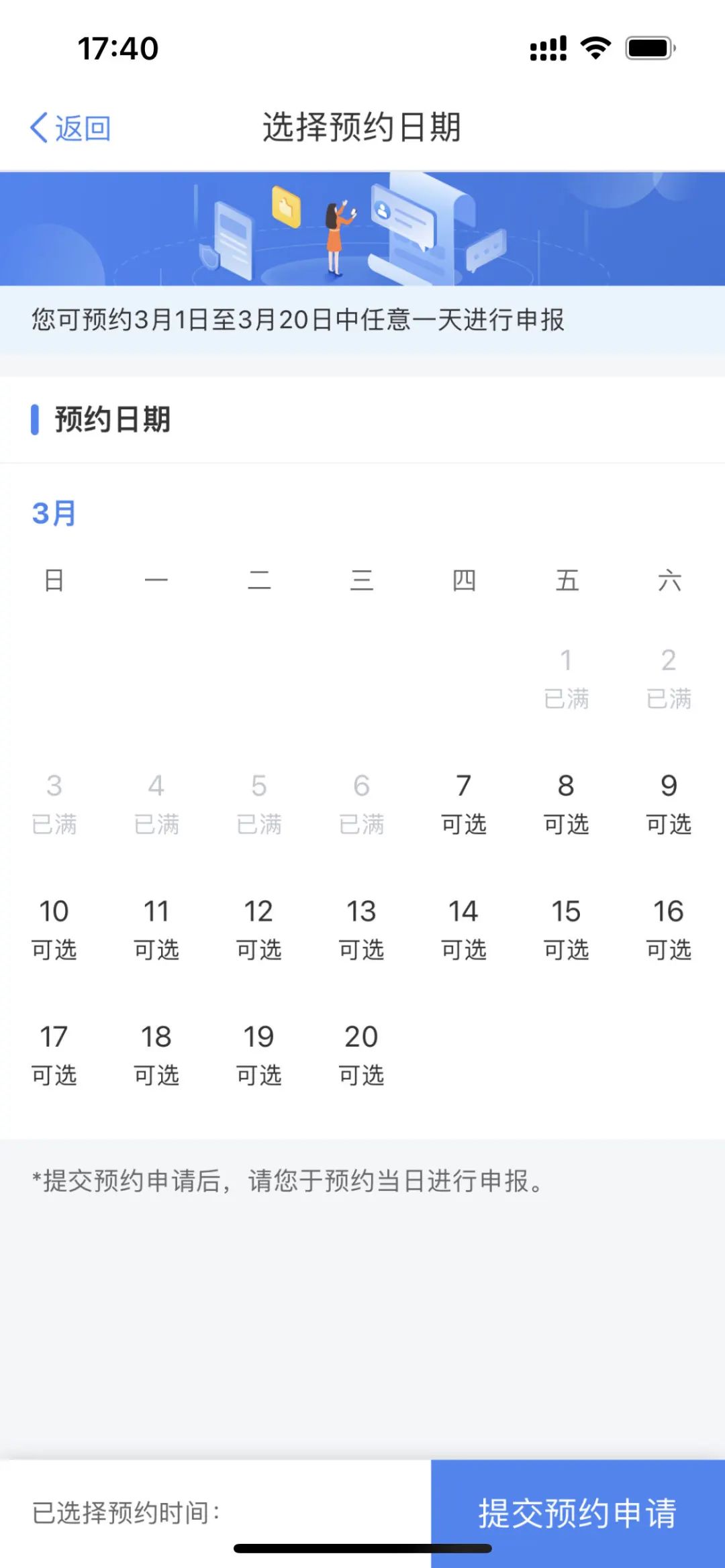Select March 7 as appointment date
Viewport: 725px width, 1568px height.
click(x=463, y=803)
